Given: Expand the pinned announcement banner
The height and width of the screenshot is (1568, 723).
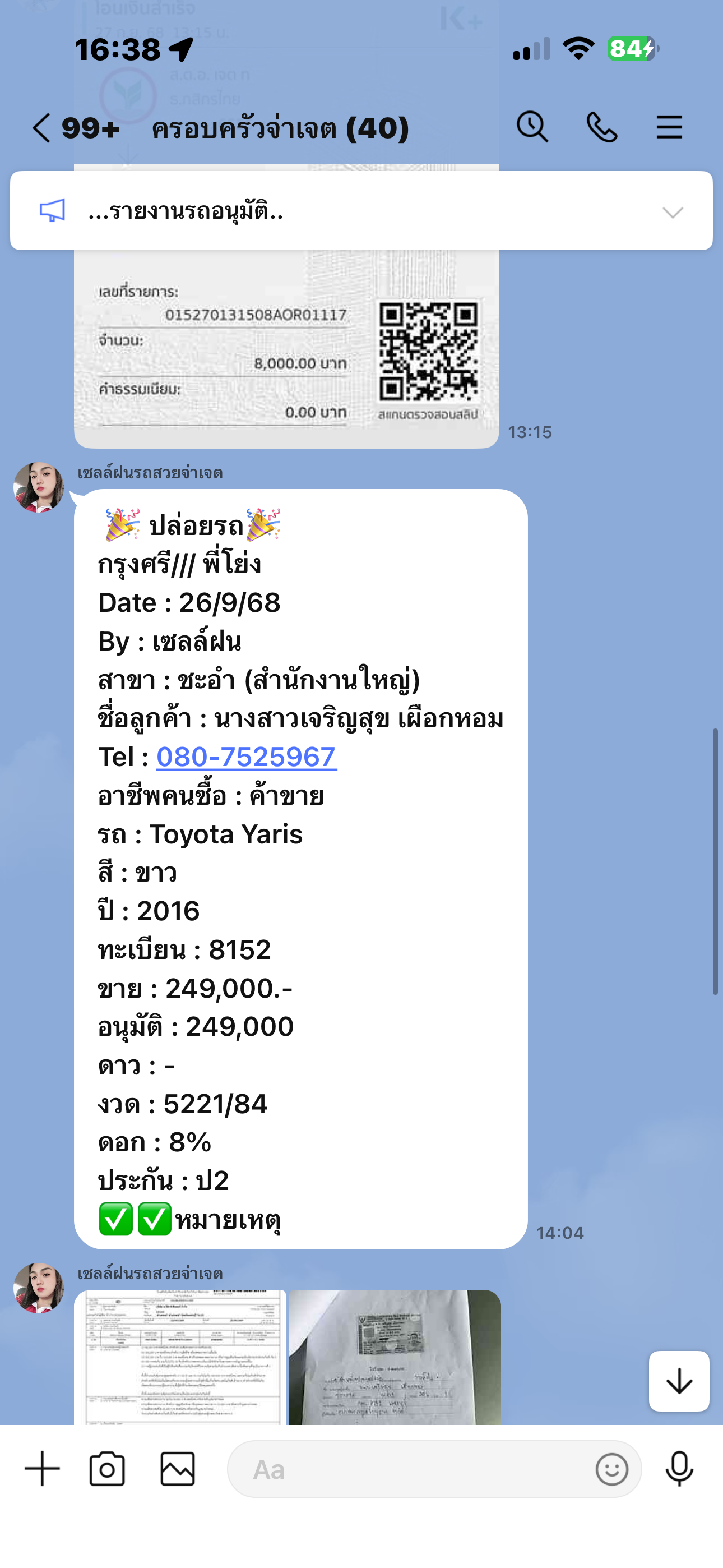Looking at the screenshot, I should coord(673,212).
